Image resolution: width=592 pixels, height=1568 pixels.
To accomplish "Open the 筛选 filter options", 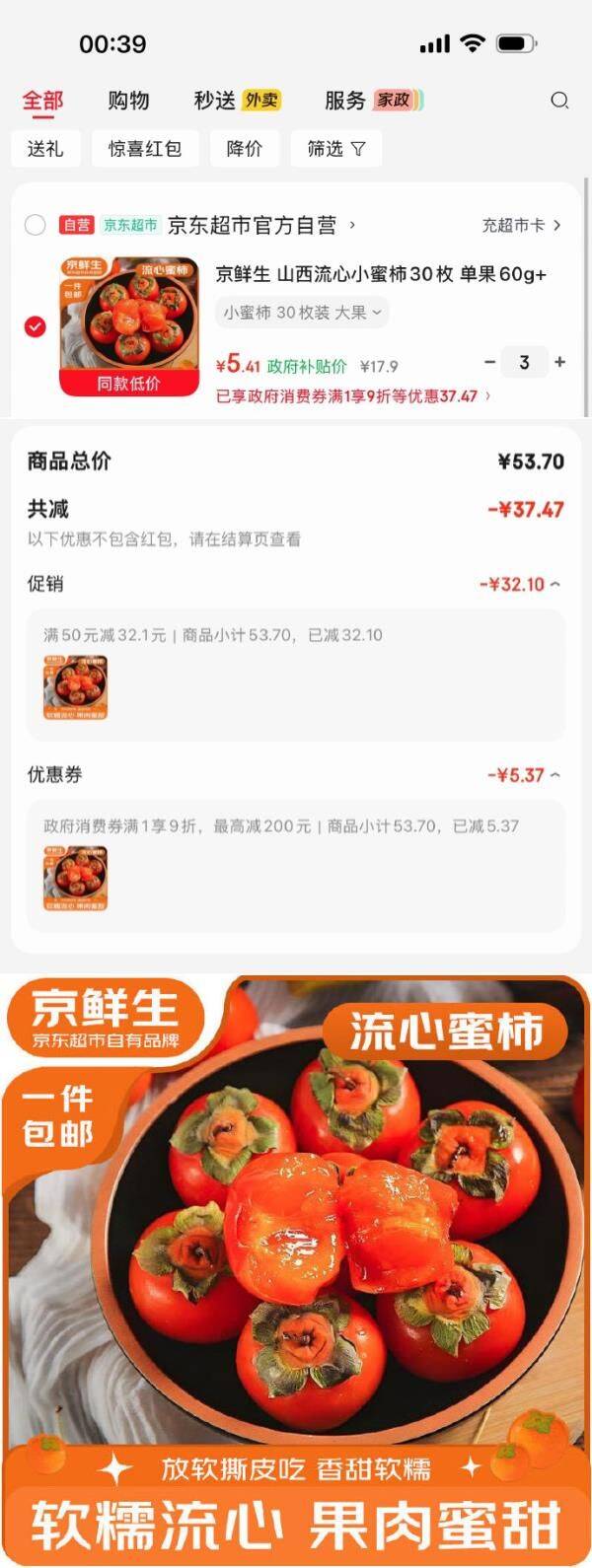I will pos(335,149).
